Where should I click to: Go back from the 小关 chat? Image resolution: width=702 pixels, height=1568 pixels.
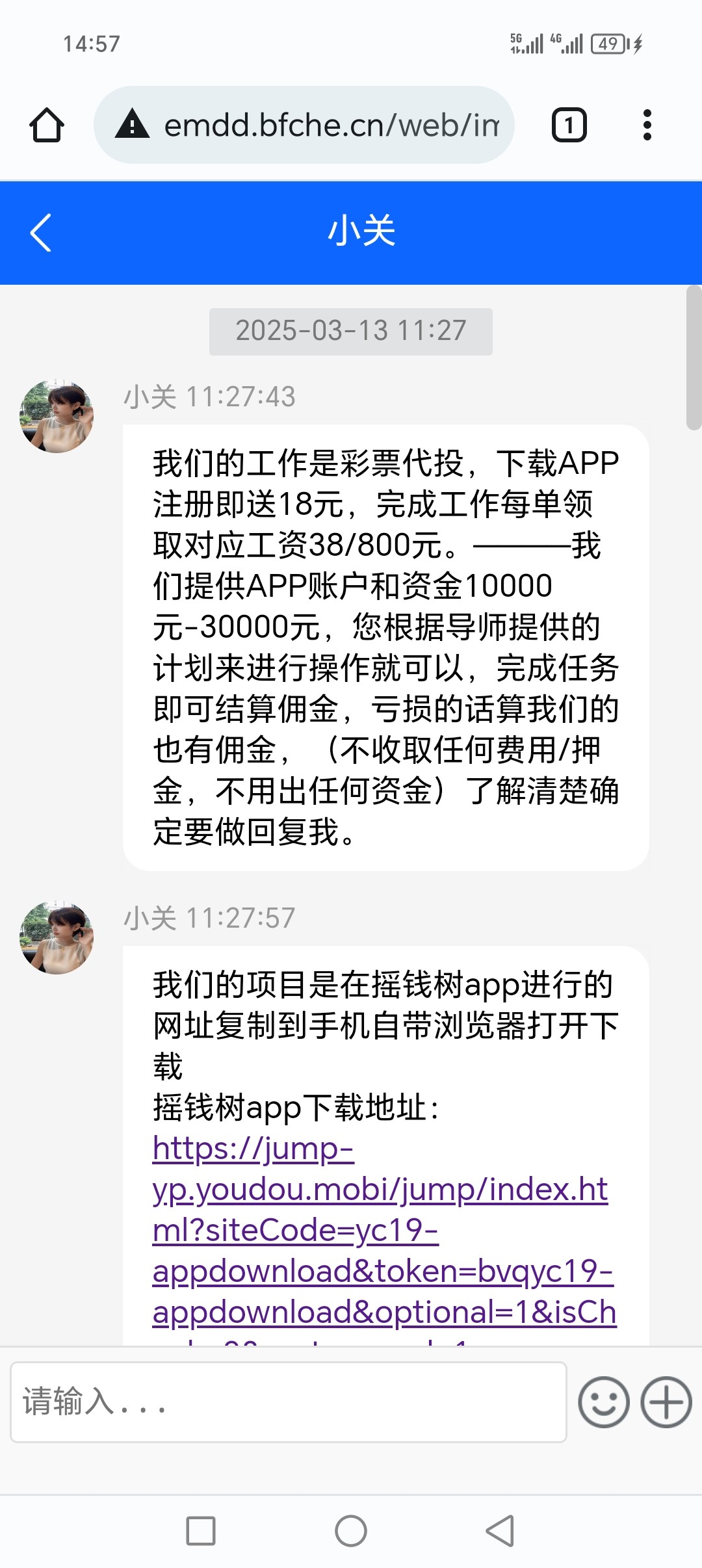point(40,232)
